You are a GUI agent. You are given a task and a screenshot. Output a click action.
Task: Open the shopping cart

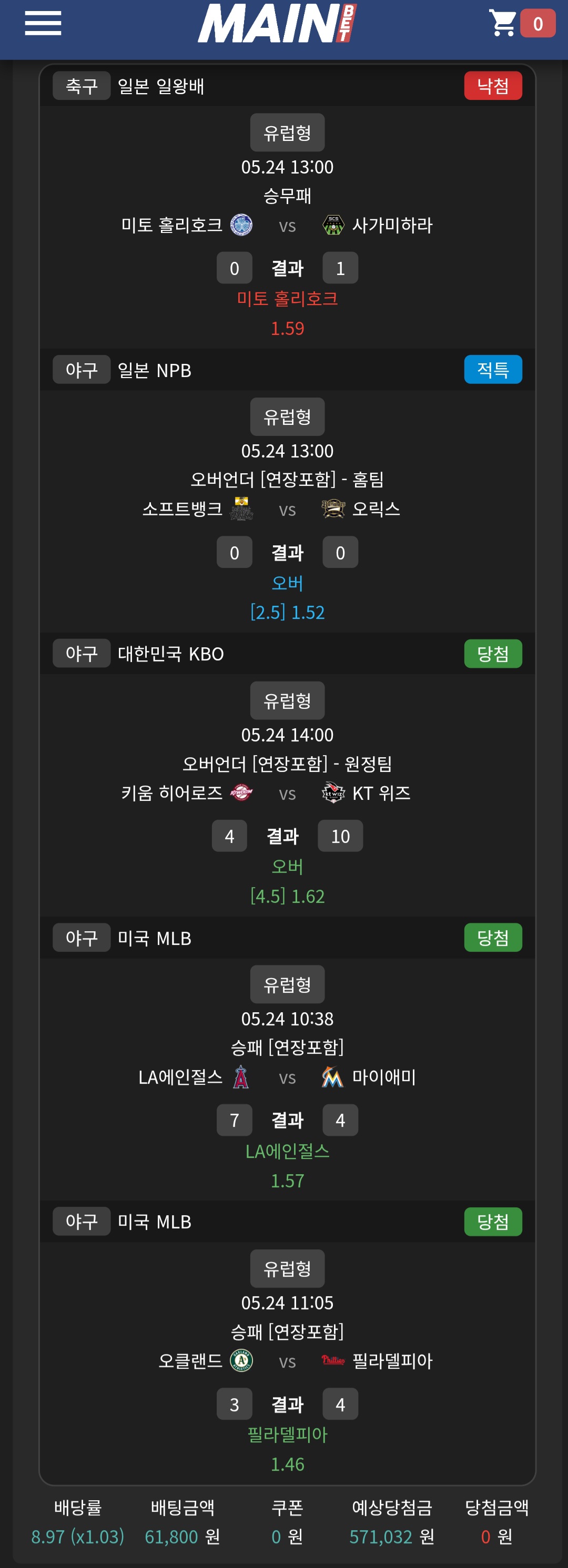[x=504, y=24]
